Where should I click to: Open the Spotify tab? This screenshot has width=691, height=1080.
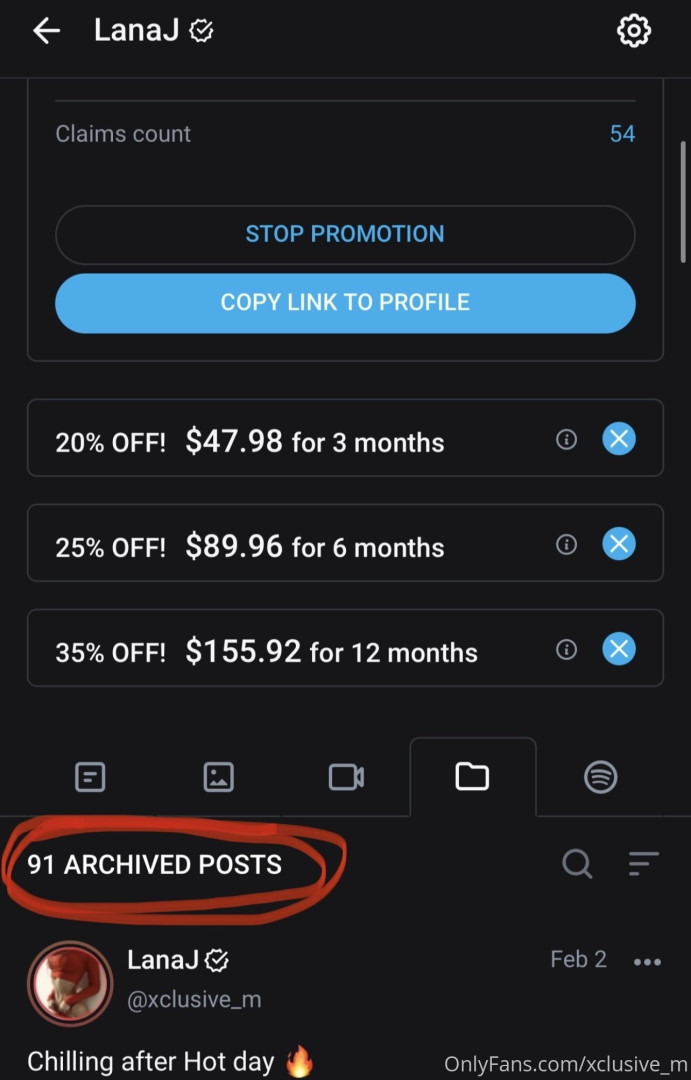600,777
